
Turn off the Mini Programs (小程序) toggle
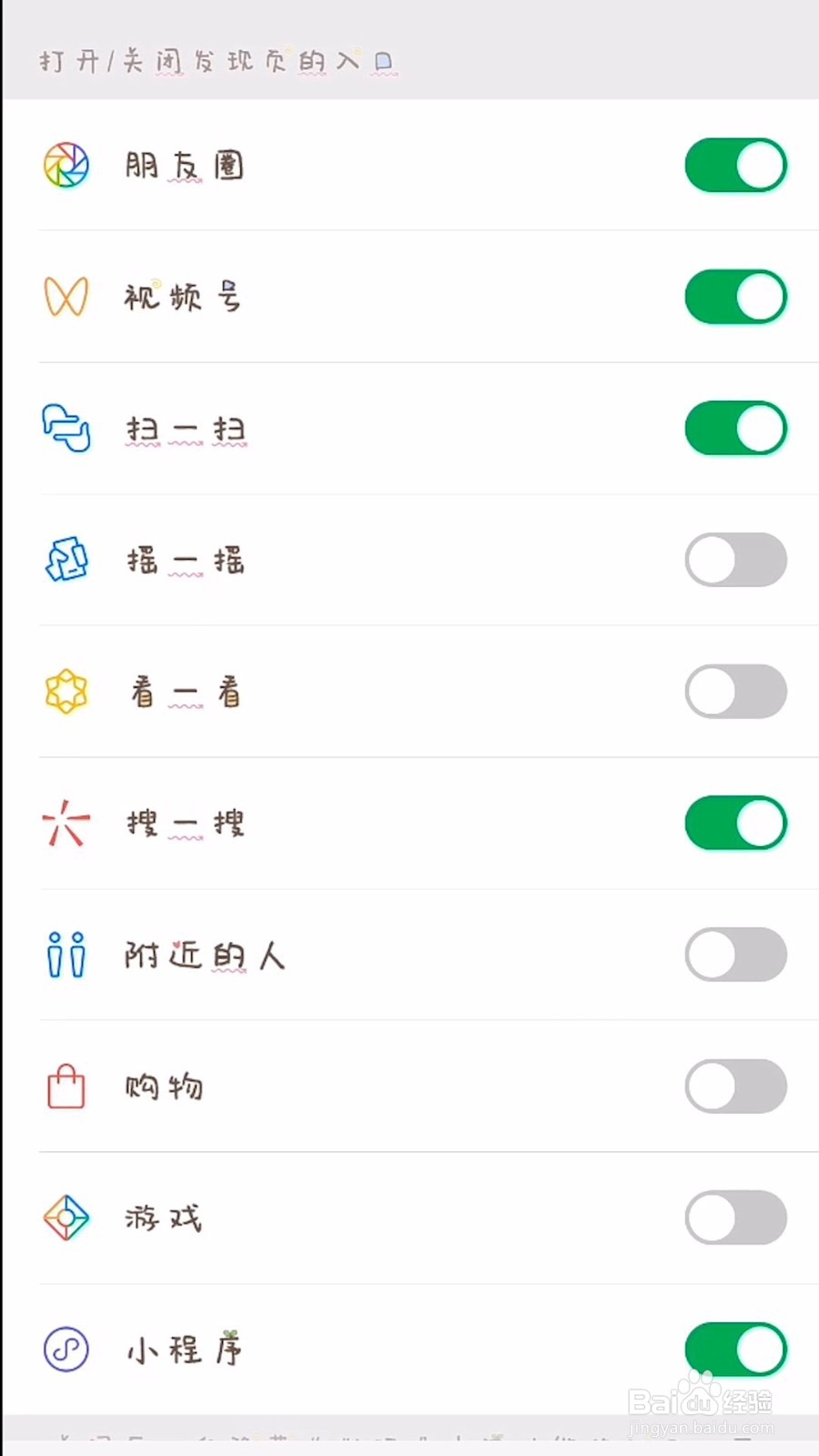tap(736, 1350)
